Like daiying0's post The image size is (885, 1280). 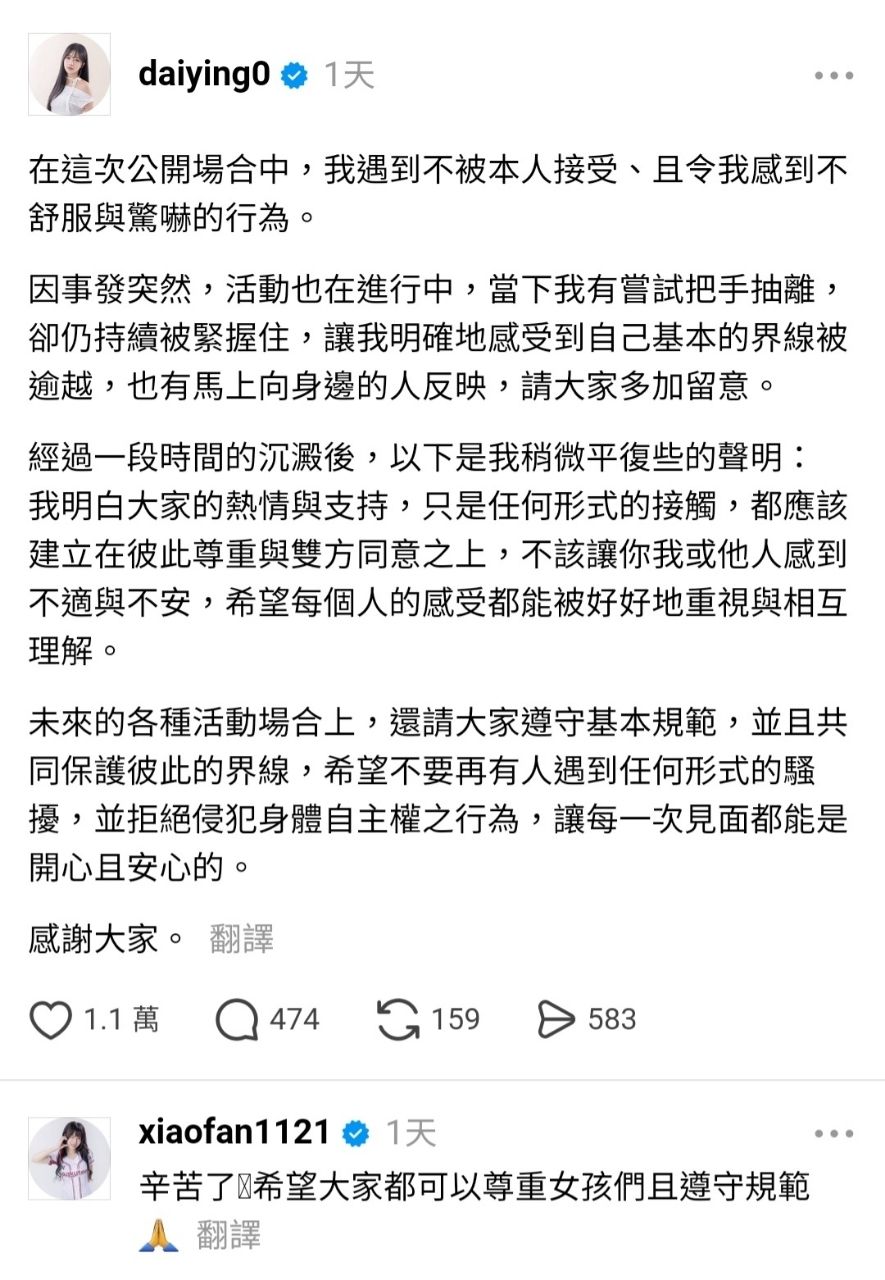(x=52, y=1020)
